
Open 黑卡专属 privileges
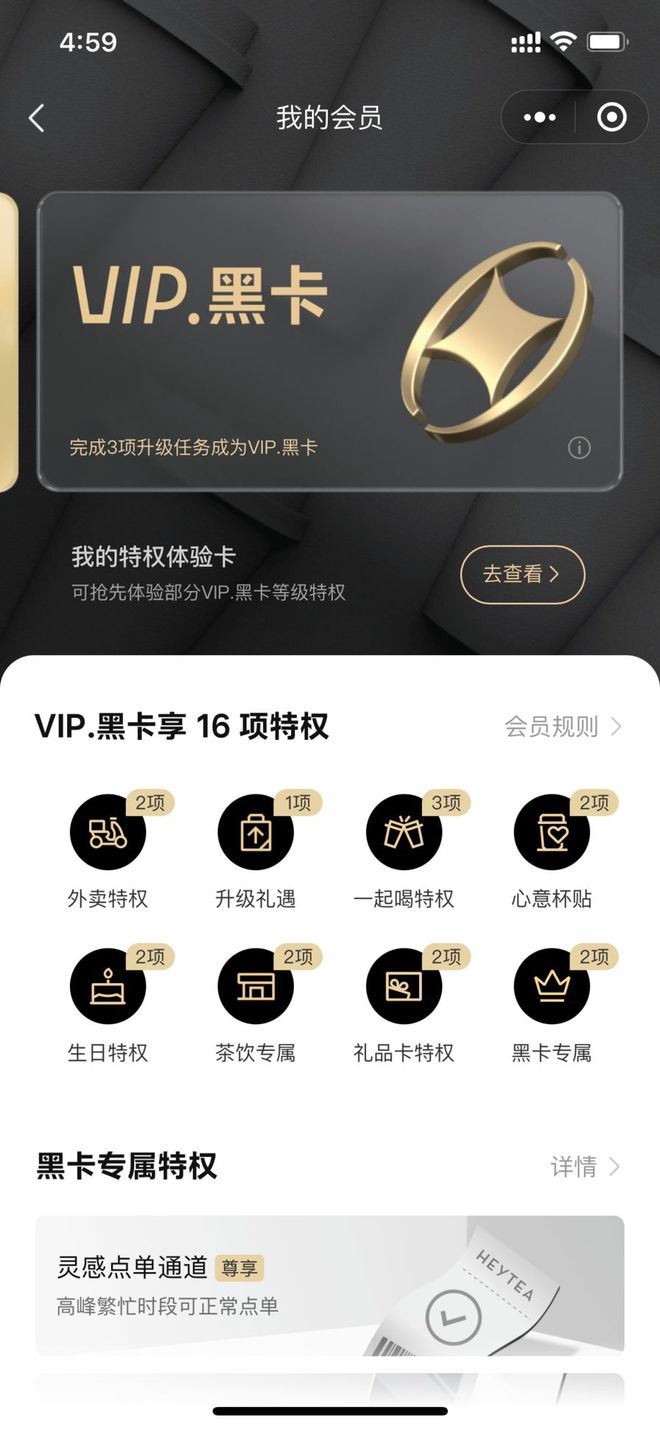tap(552, 987)
